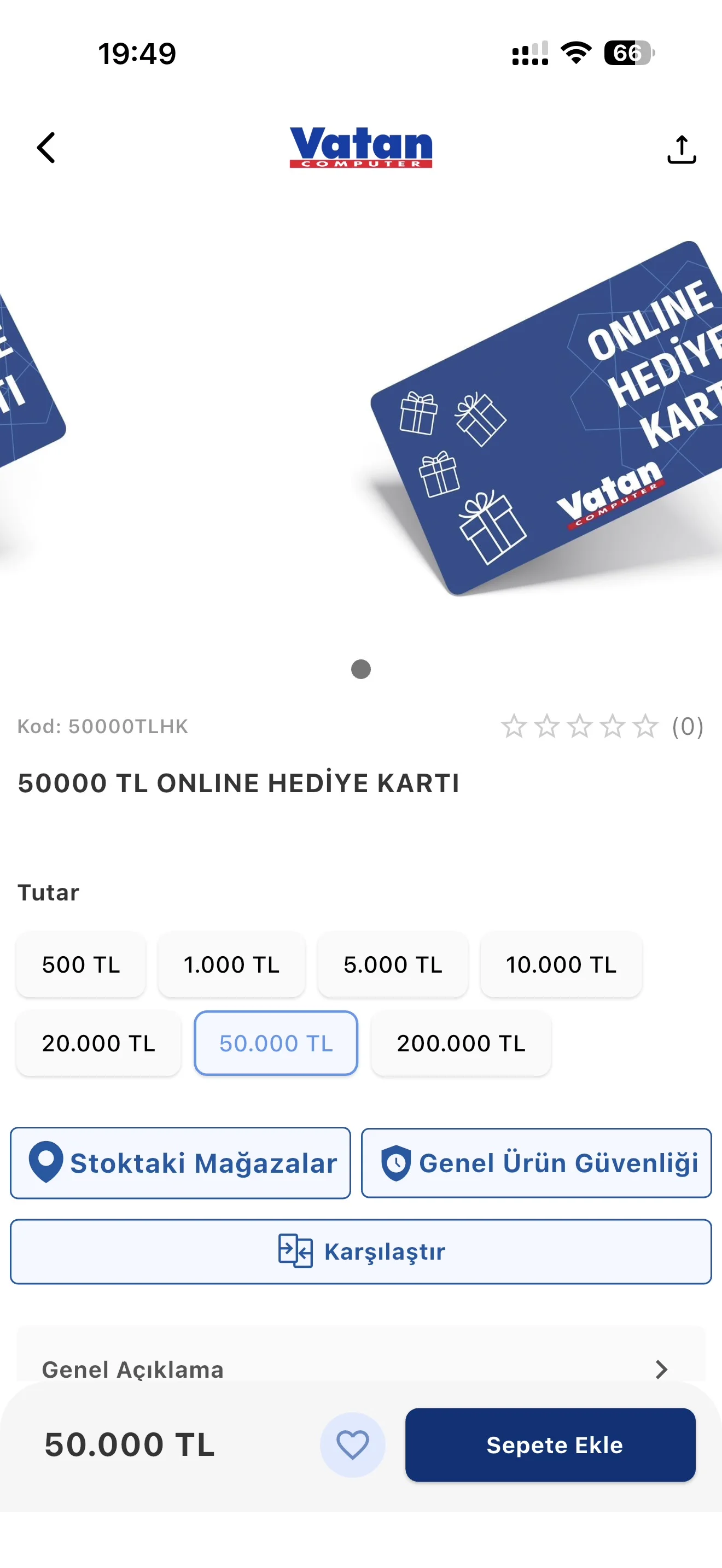Screen dimensions: 722x1568
Task: Select the 10.000 TL amount chip
Action: pyautogui.click(x=561, y=965)
